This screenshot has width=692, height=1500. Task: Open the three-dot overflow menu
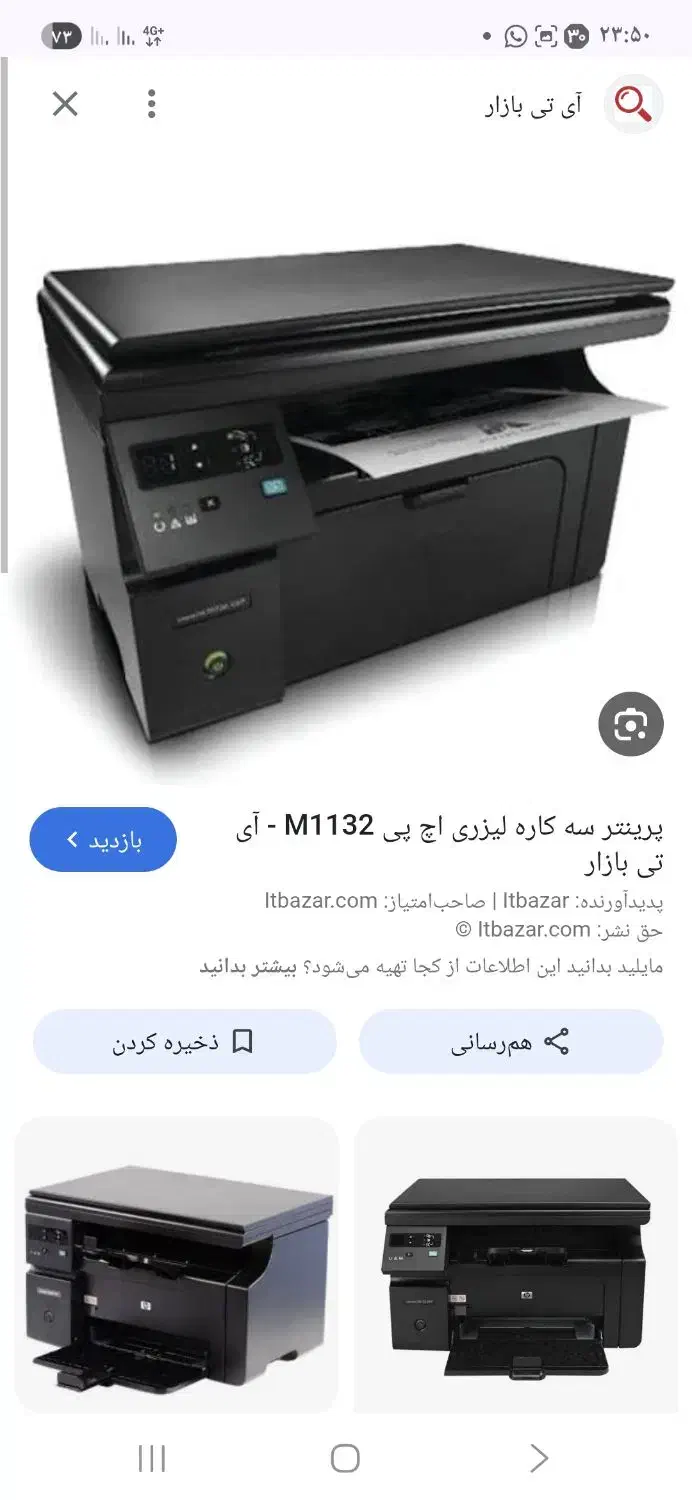151,104
